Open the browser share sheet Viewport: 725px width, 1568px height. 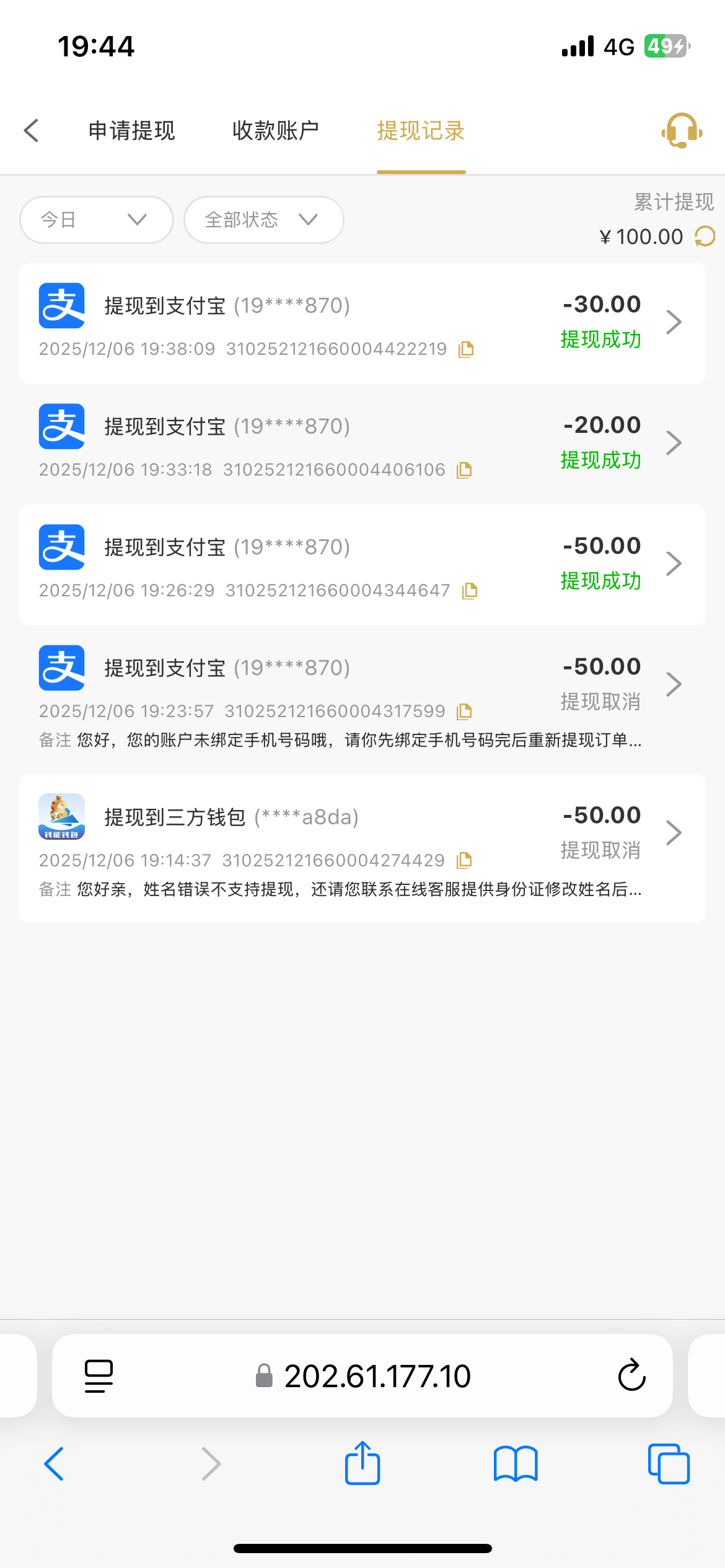[x=362, y=1464]
